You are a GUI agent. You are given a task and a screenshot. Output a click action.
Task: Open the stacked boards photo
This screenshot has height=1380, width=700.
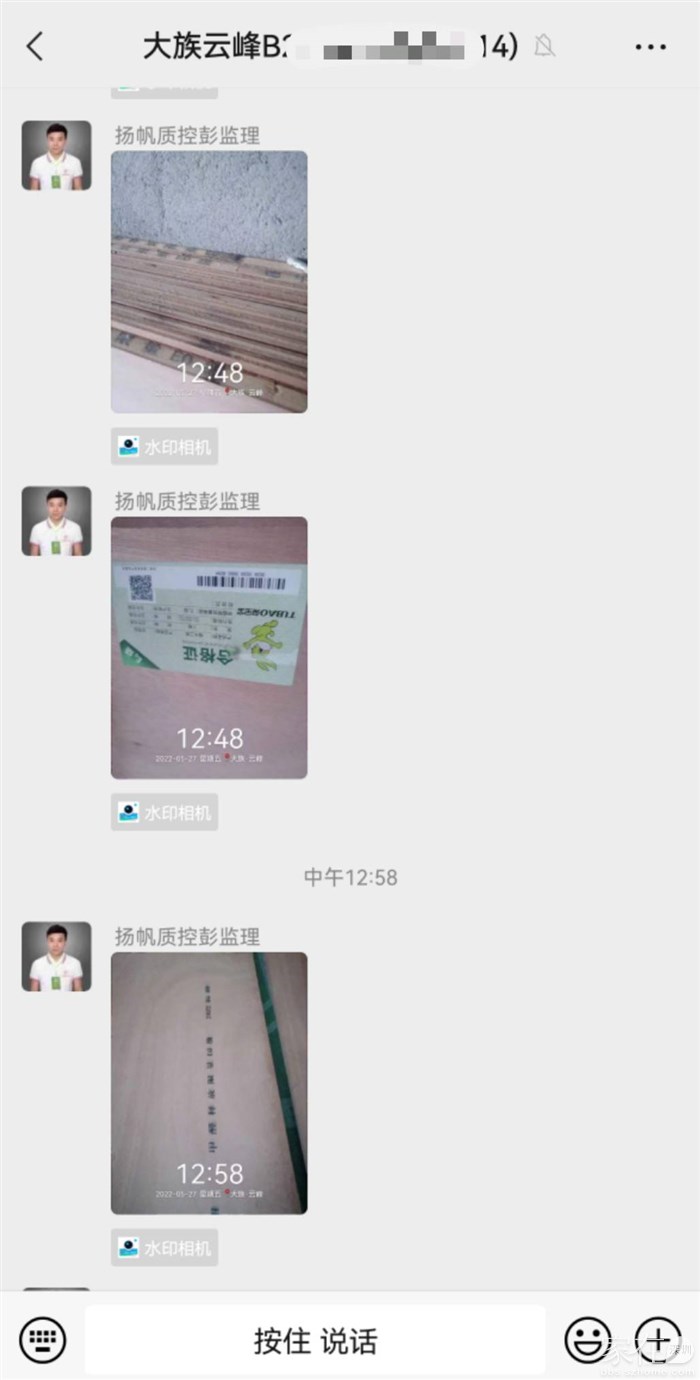click(209, 282)
